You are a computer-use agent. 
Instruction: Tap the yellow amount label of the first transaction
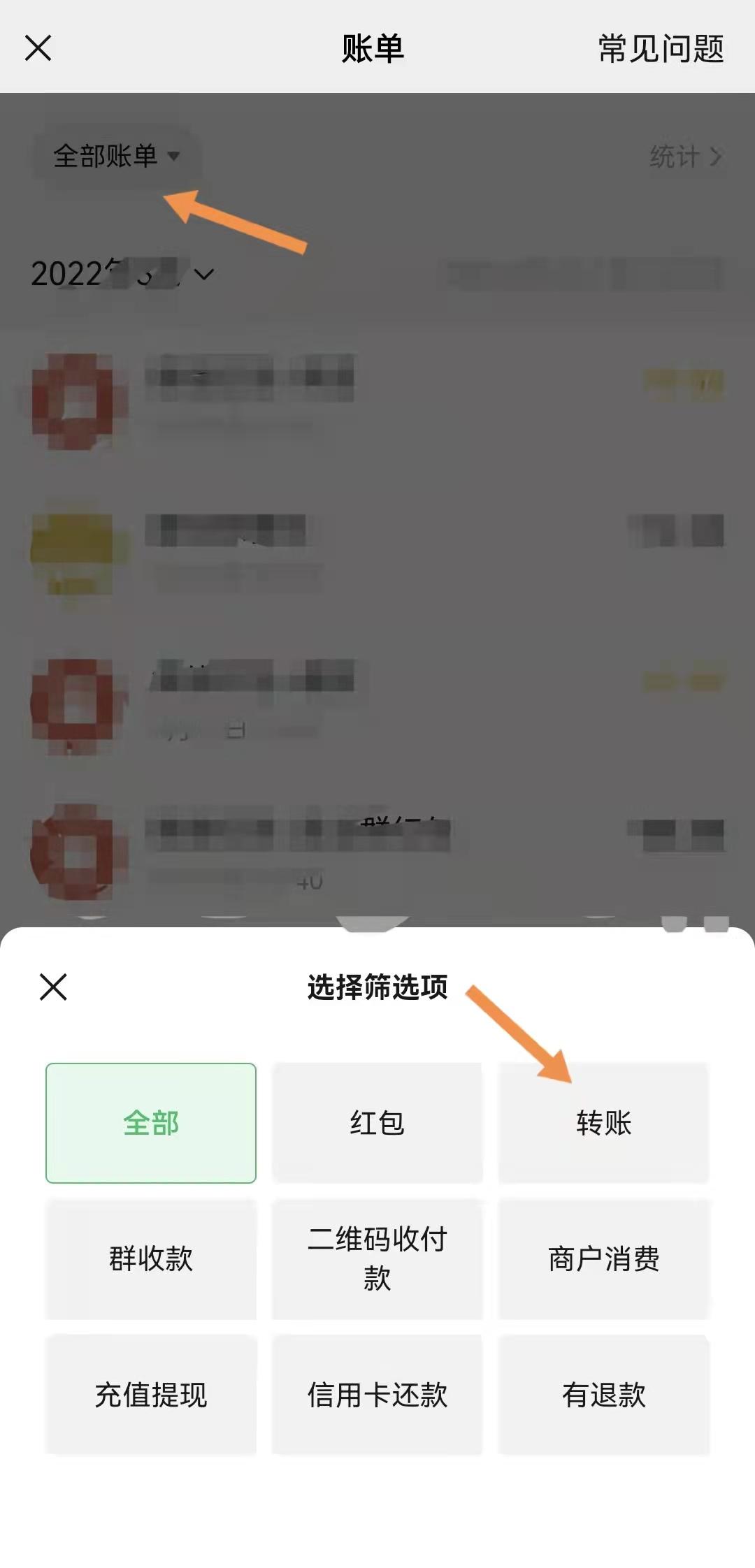(682, 381)
